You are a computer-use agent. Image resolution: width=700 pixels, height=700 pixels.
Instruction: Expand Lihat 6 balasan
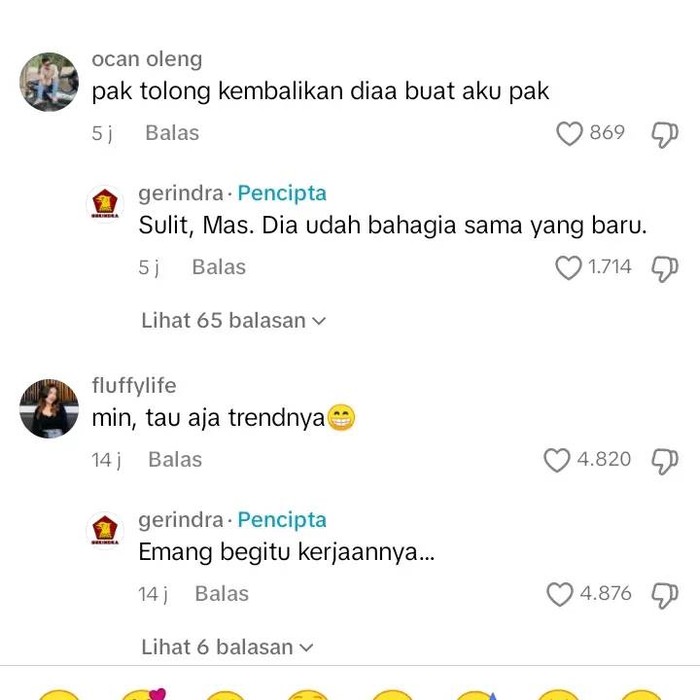pos(228,648)
